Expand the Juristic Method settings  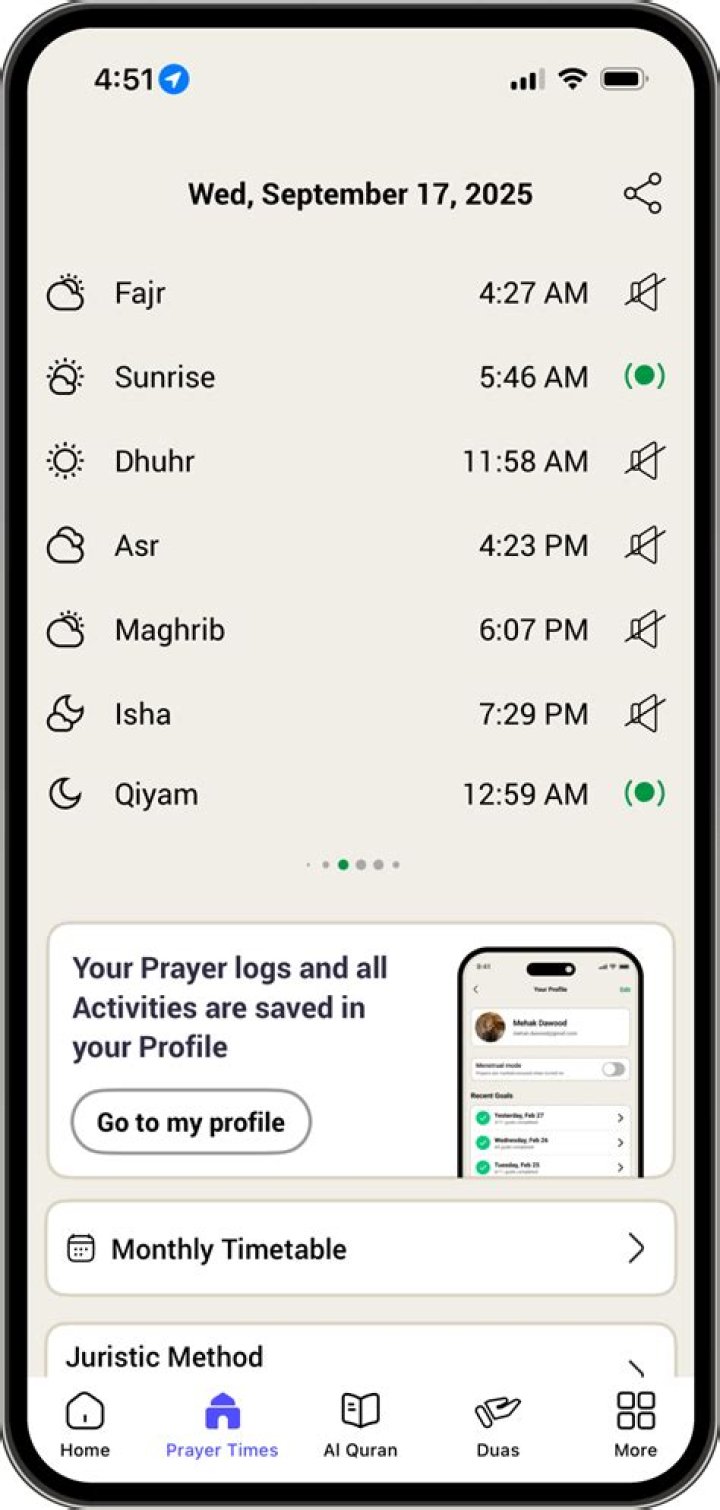(x=360, y=1356)
